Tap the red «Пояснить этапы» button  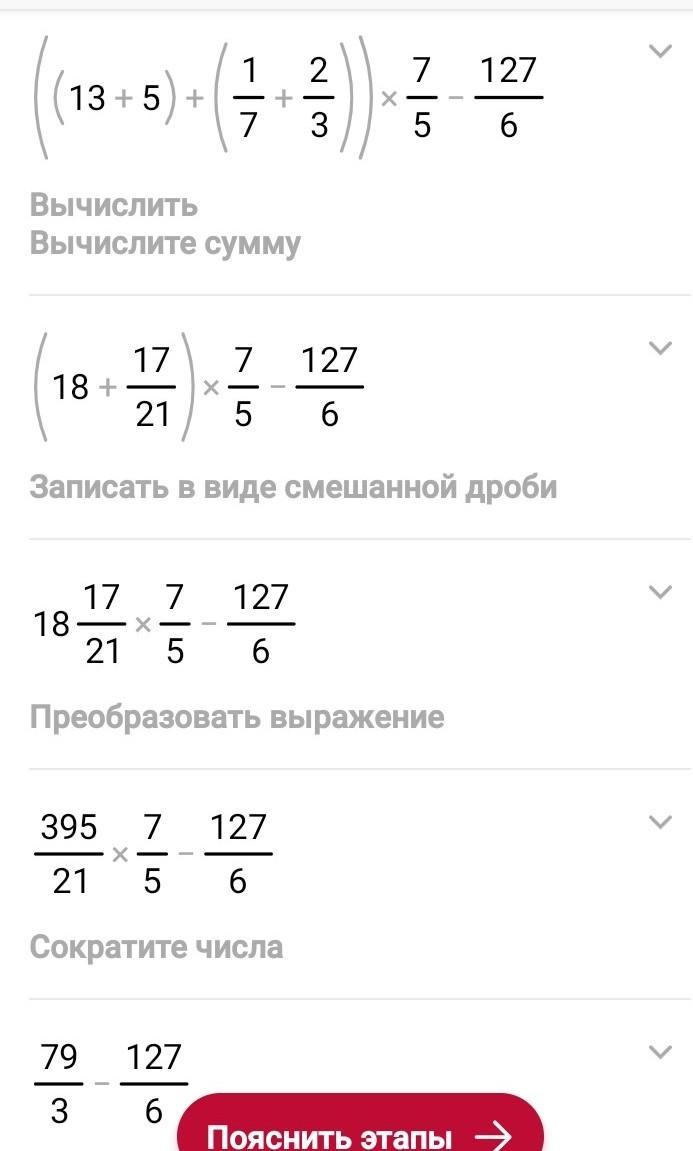coord(360,1135)
